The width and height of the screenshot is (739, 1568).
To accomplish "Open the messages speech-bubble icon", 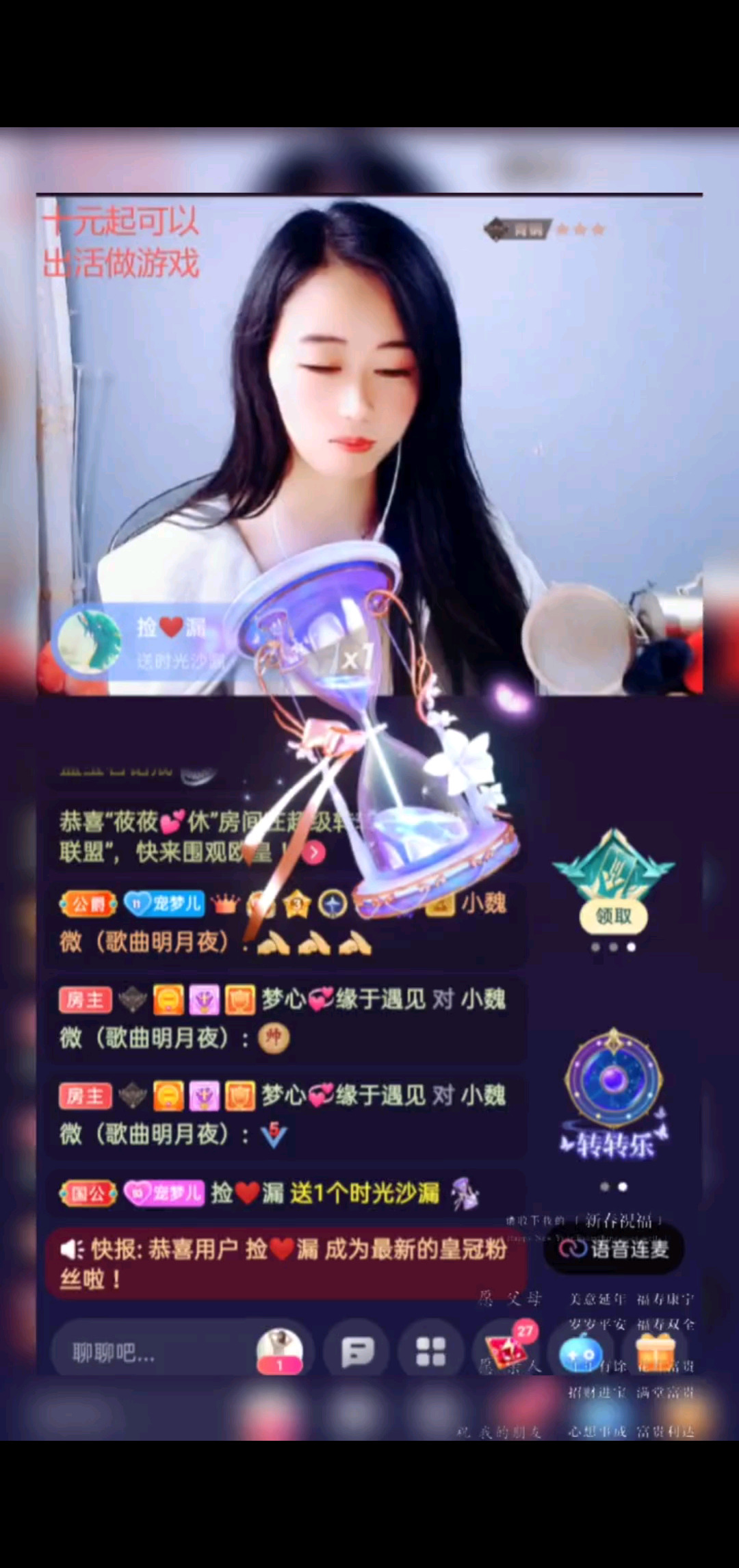I will coord(357,1351).
